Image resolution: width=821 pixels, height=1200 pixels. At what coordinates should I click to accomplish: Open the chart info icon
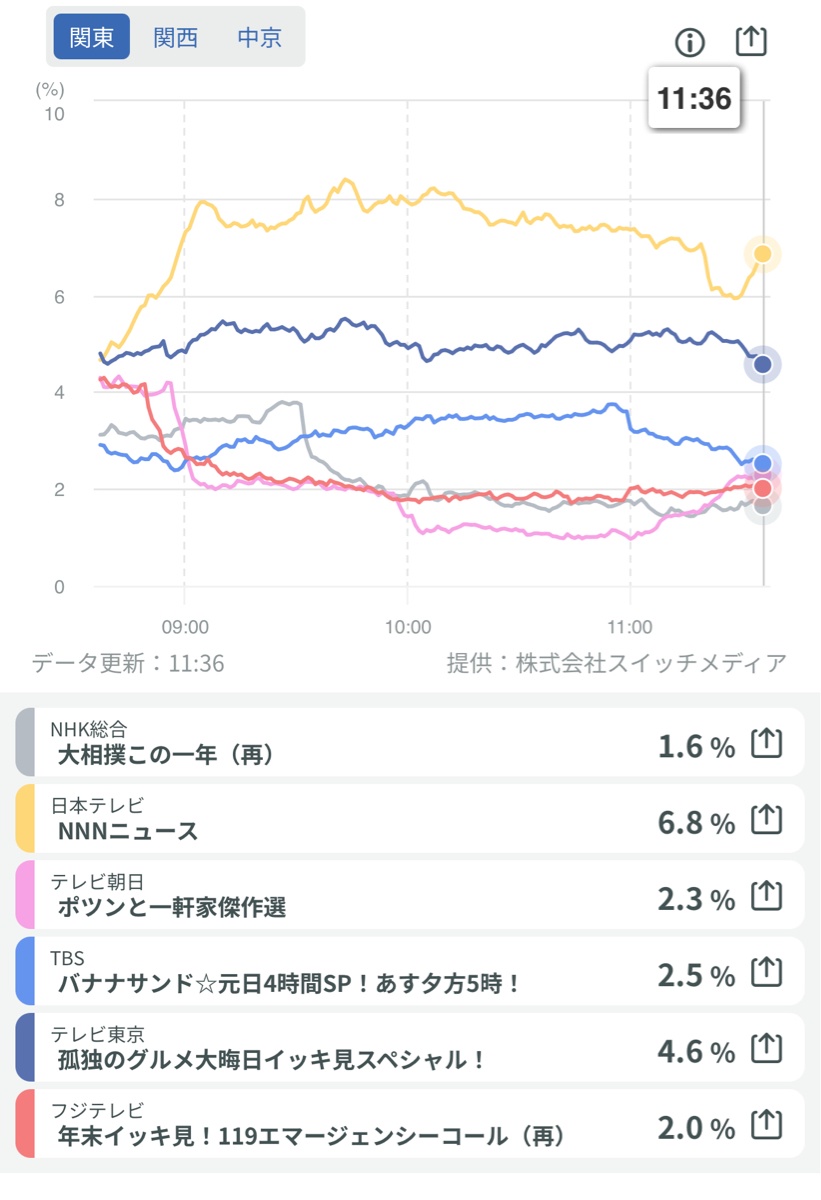click(x=690, y=42)
